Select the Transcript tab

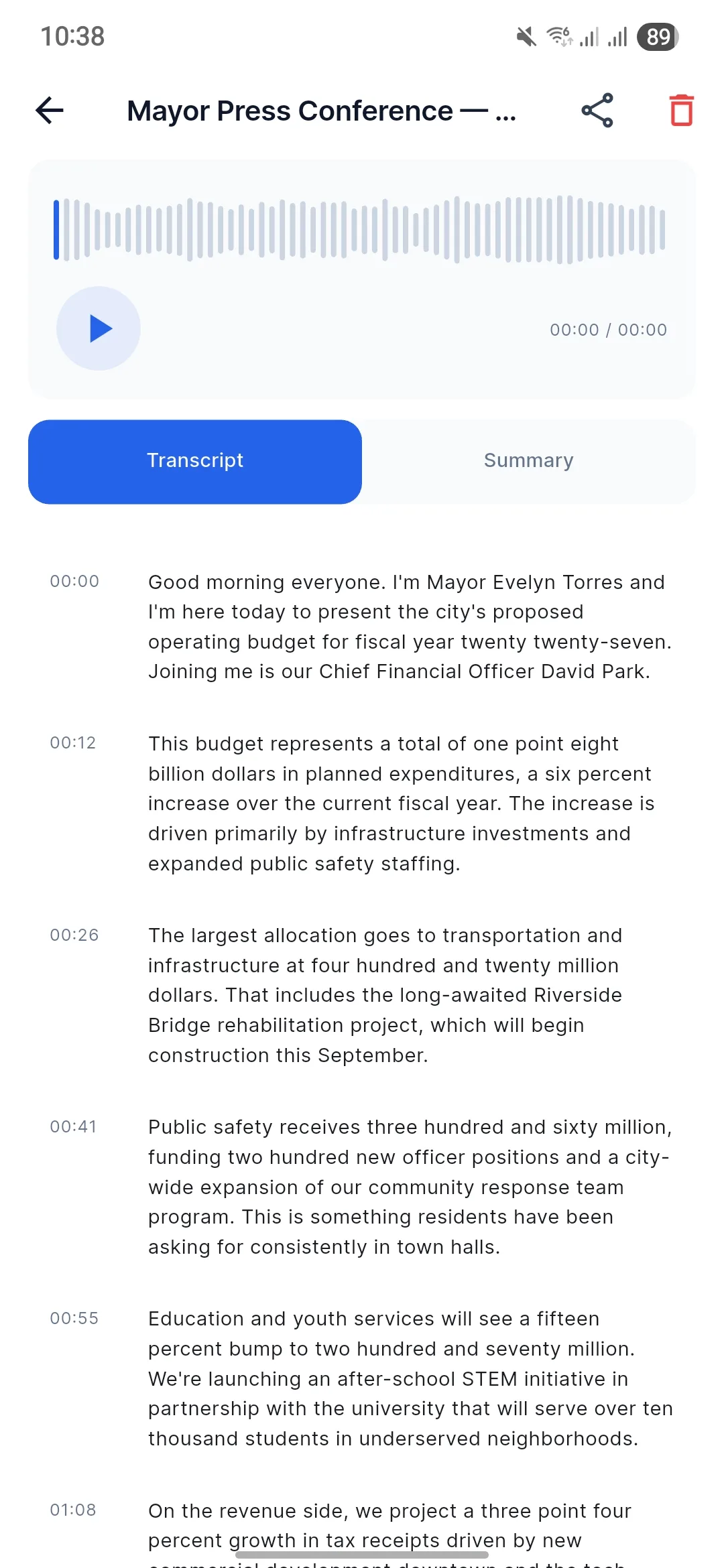195,461
